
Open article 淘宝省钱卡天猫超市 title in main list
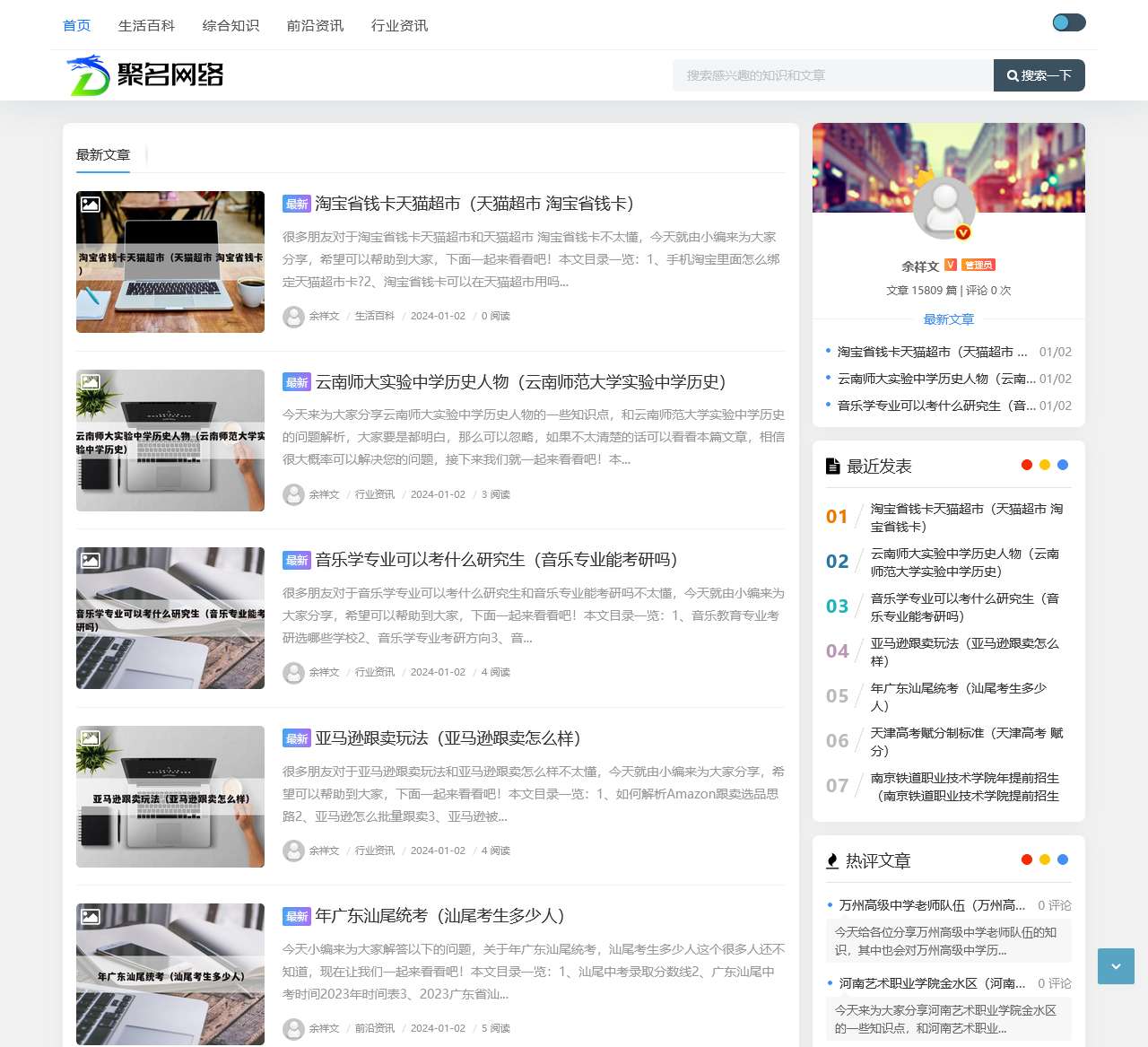click(474, 204)
